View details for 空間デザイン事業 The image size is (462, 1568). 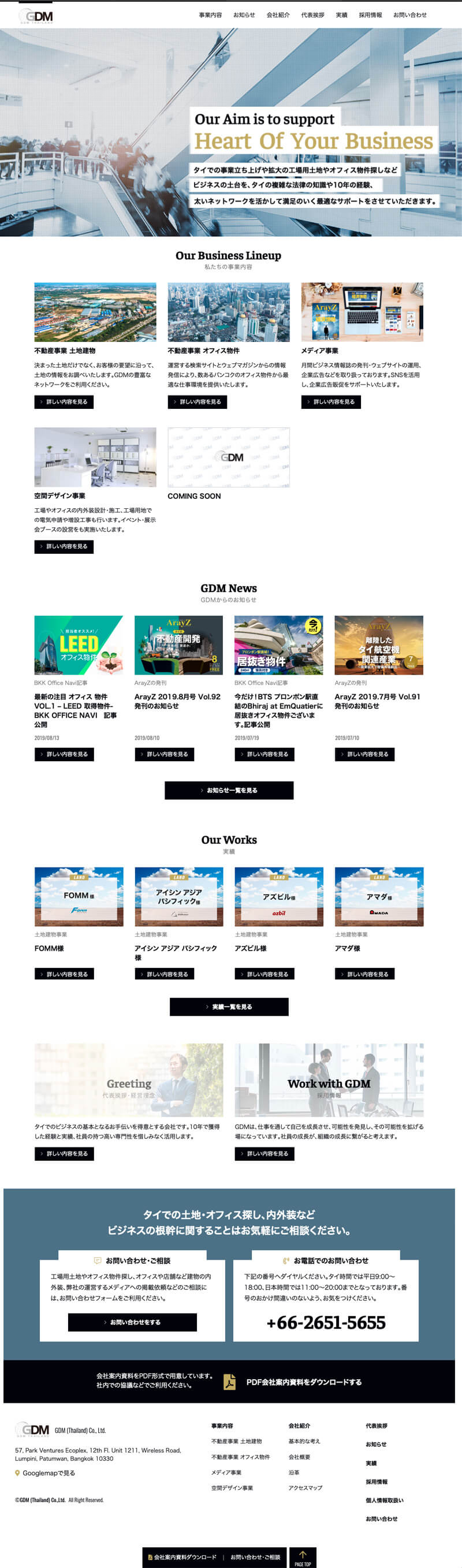(x=64, y=546)
